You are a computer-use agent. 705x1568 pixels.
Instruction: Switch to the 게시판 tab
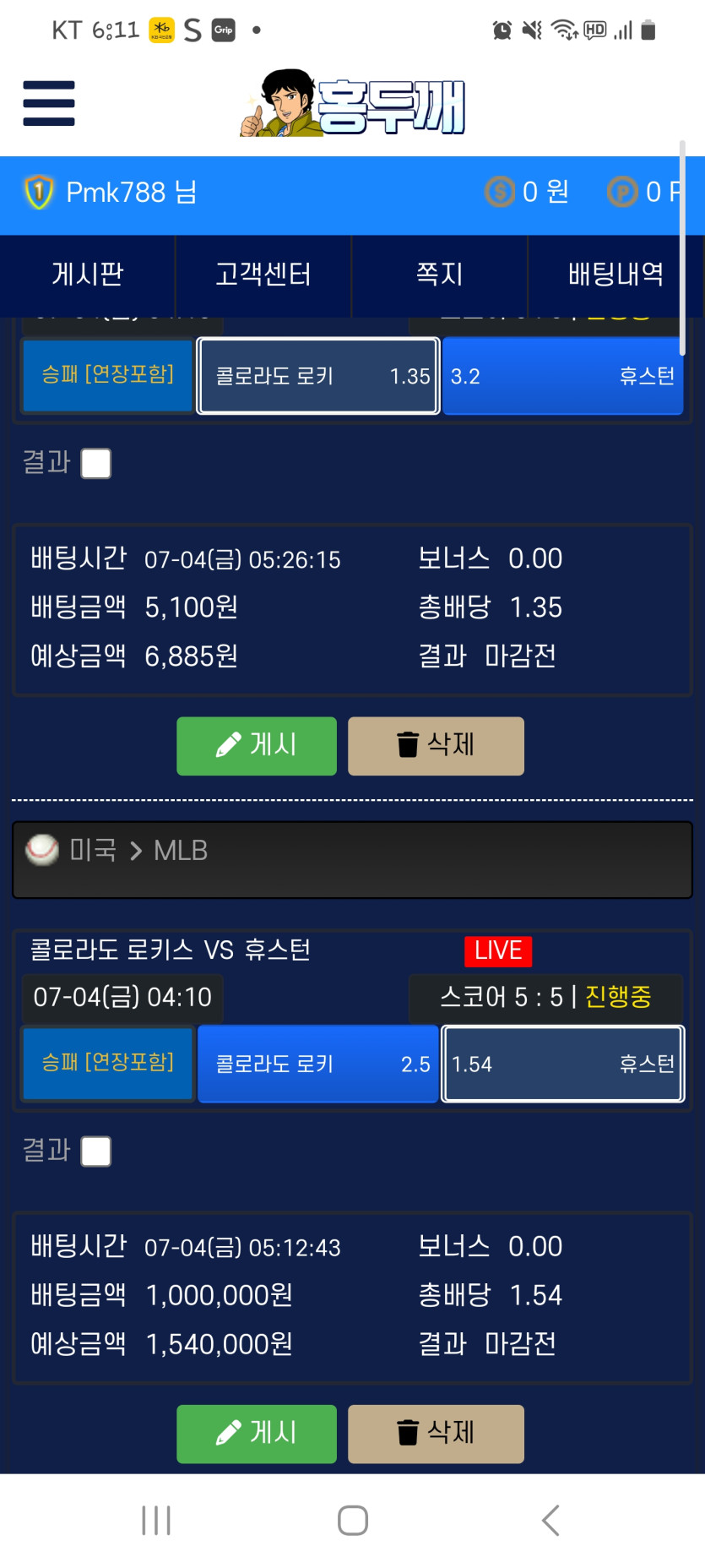(x=88, y=275)
